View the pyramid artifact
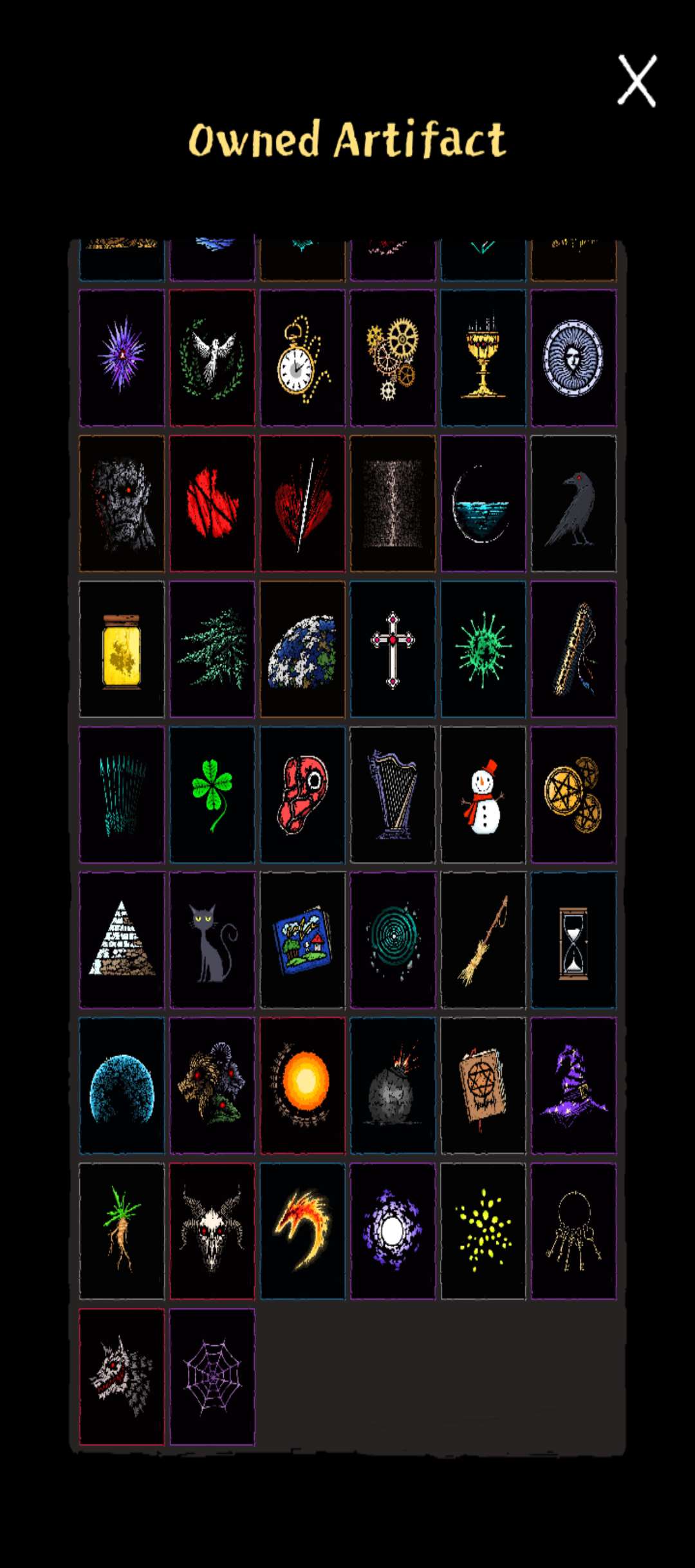 click(122, 940)
